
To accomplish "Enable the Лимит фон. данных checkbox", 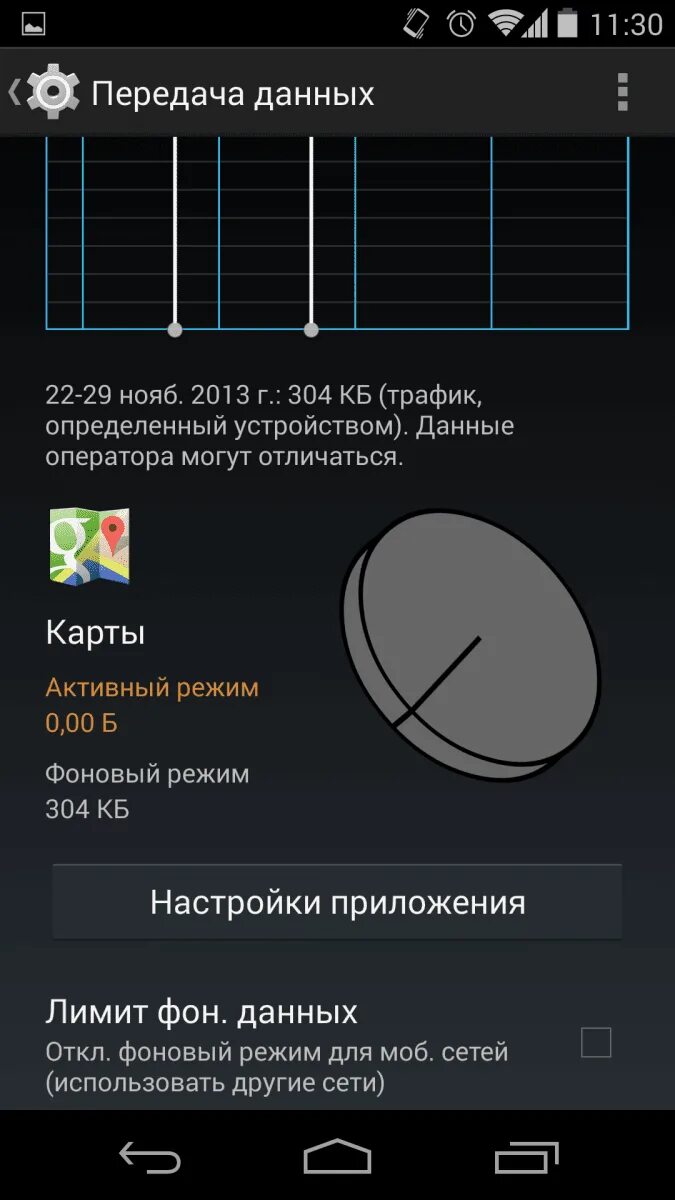I will [596, 1043].
